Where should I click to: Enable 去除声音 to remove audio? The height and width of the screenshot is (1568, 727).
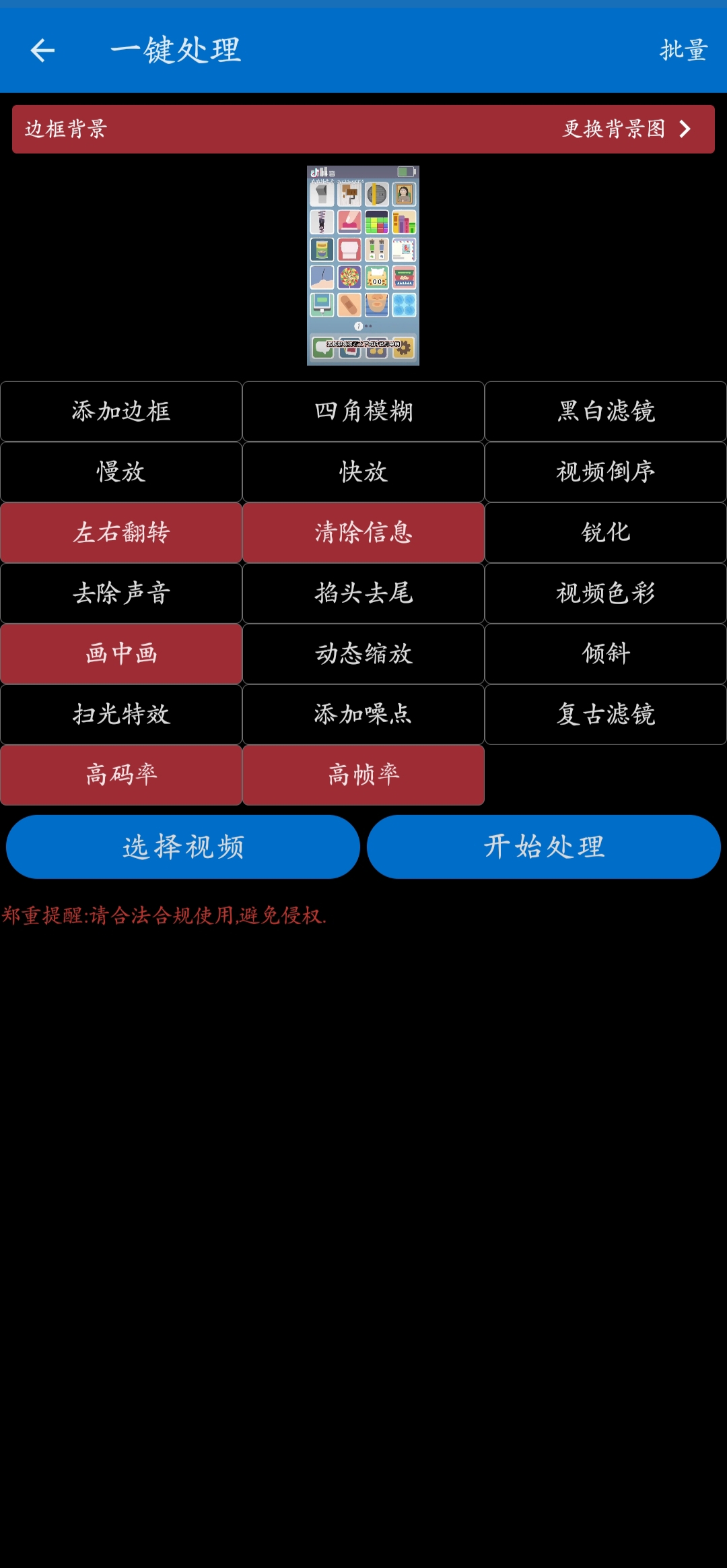click(121, 593)
